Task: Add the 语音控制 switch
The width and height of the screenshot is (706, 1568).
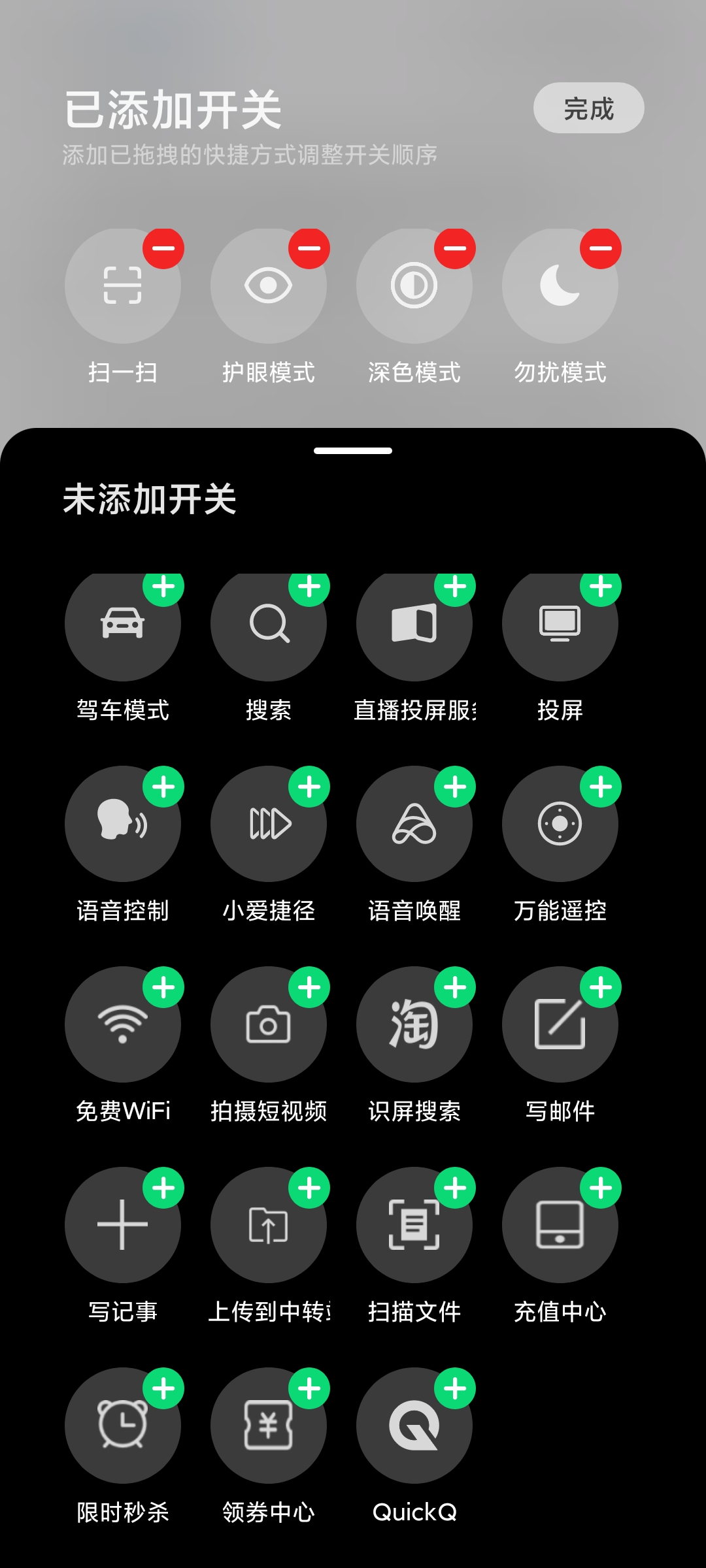Action: click(x=163, y=787)
